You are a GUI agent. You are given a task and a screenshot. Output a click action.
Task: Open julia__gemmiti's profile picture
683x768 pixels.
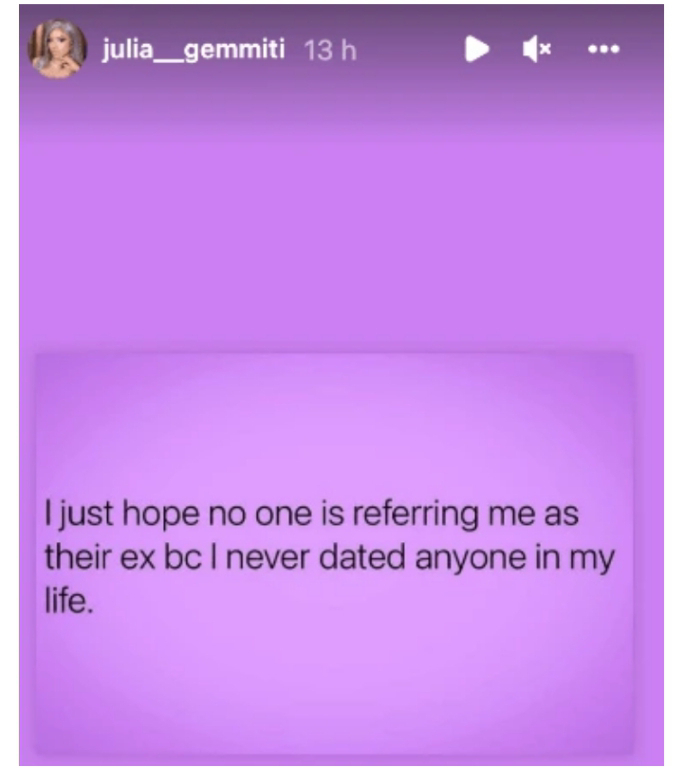pos(58,49)
